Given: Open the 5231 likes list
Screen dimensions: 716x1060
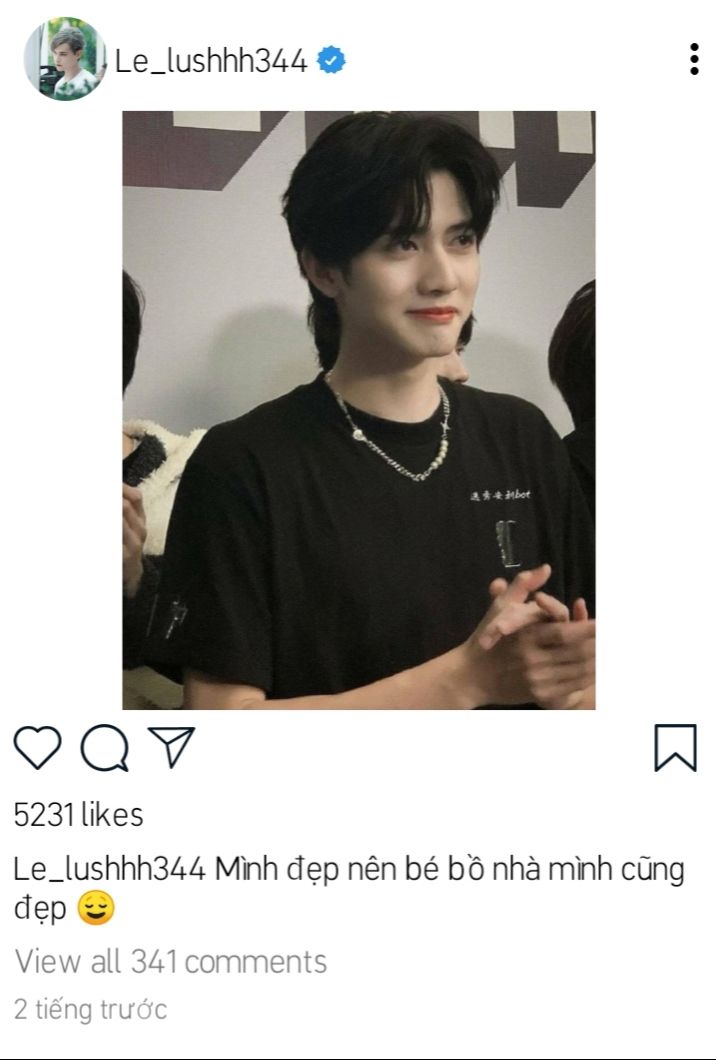Looking at the screenshot, I should [78, 815].
